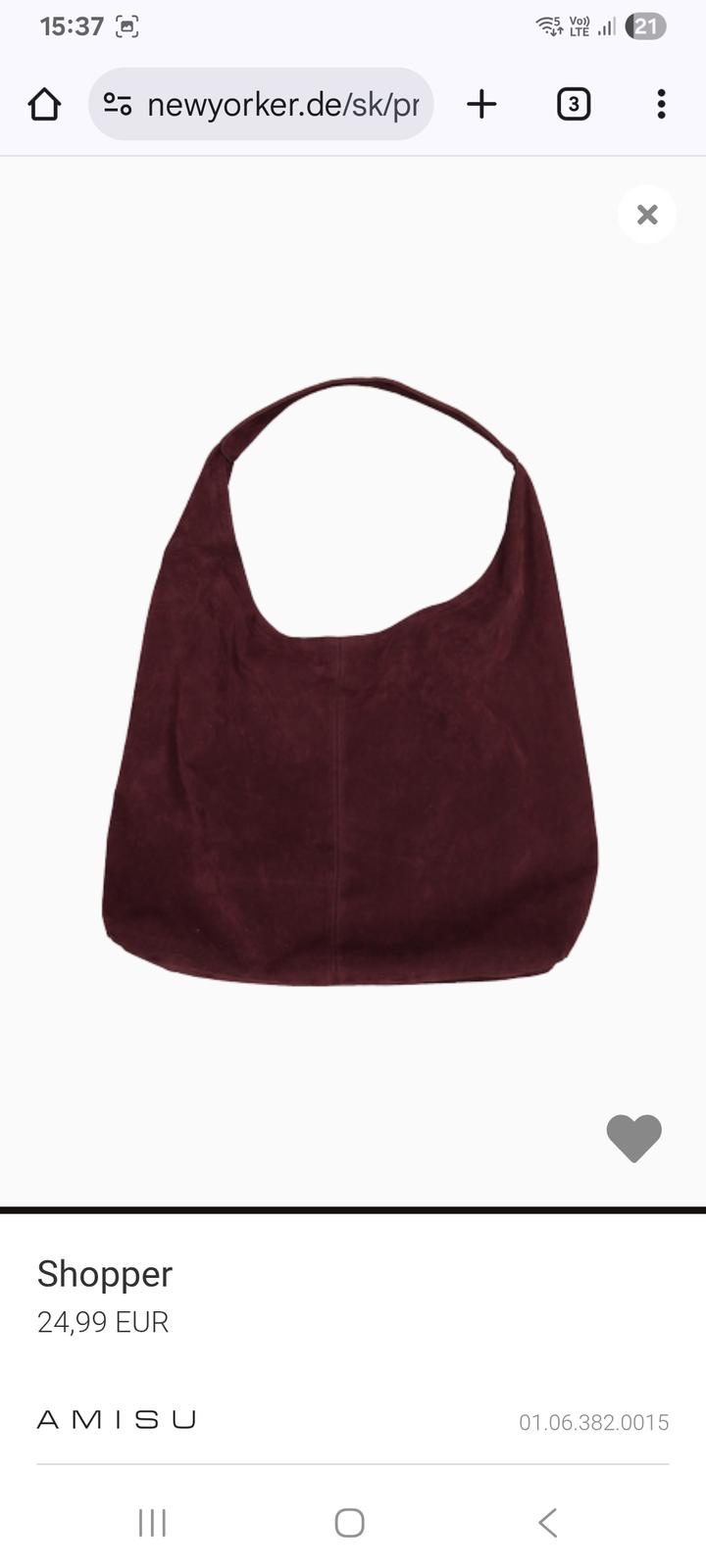Open the browser overflow menu
The width and height of the screenshot is (706, 1568).
click(x=662, y=104)
